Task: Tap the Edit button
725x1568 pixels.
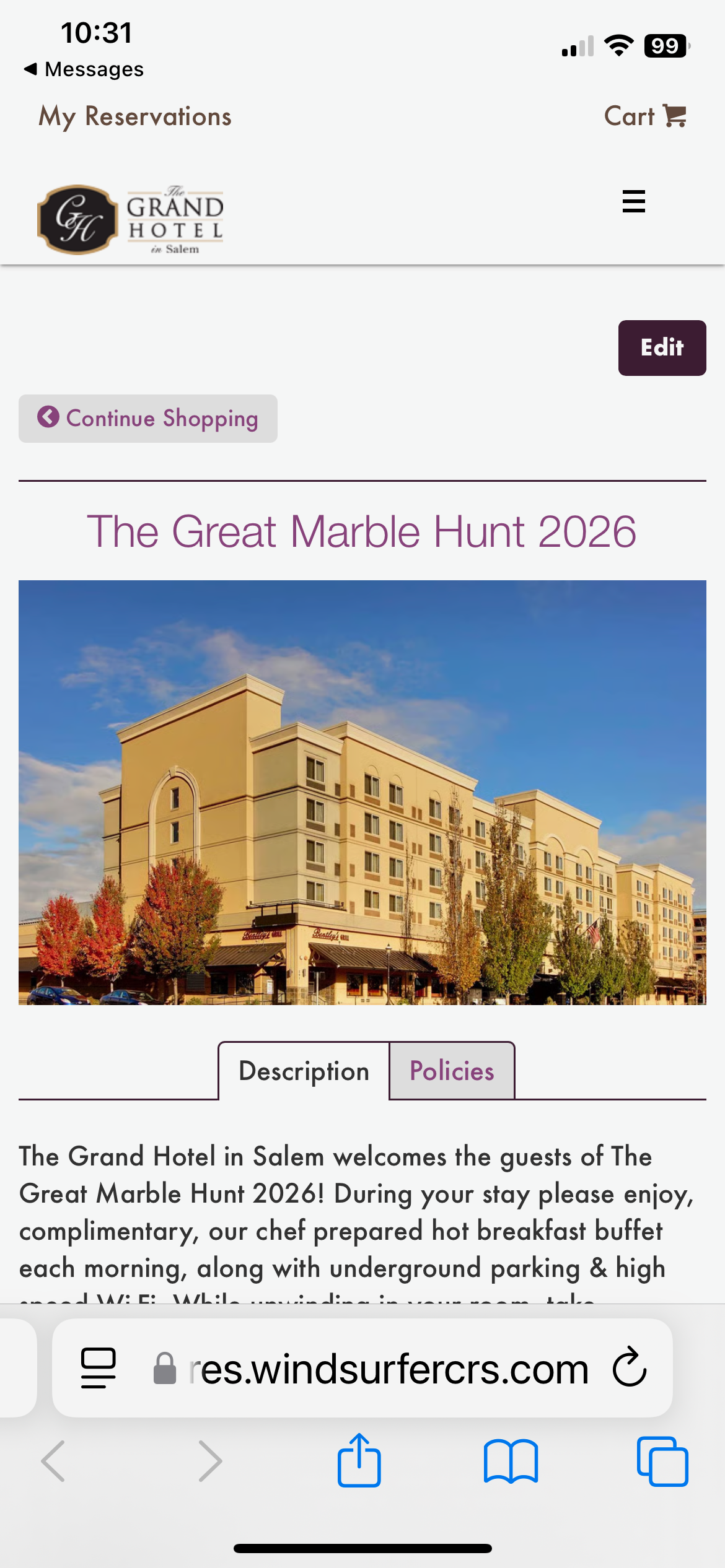Action: pos(661,347)
